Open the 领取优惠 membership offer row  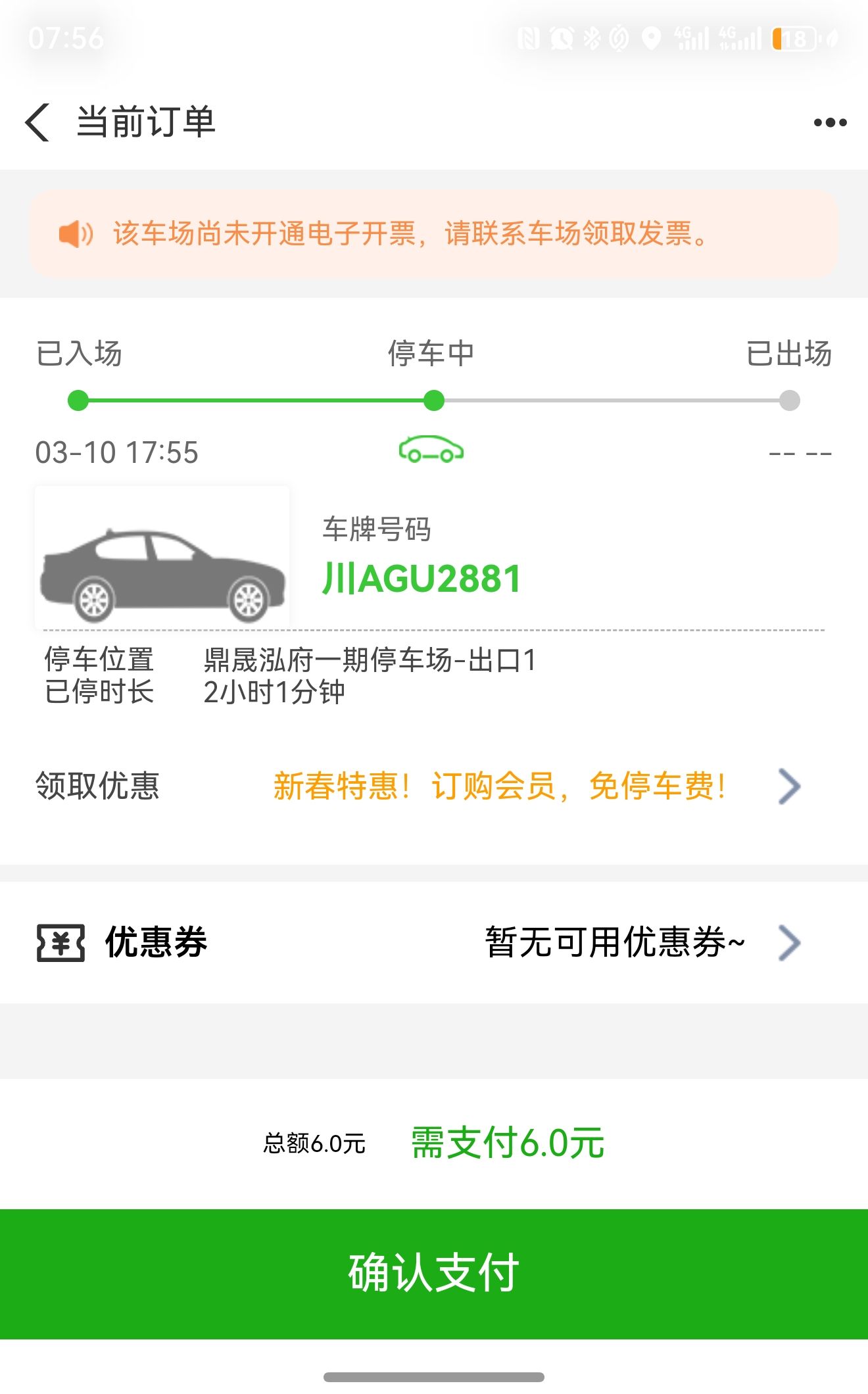(x=500, y=786)
